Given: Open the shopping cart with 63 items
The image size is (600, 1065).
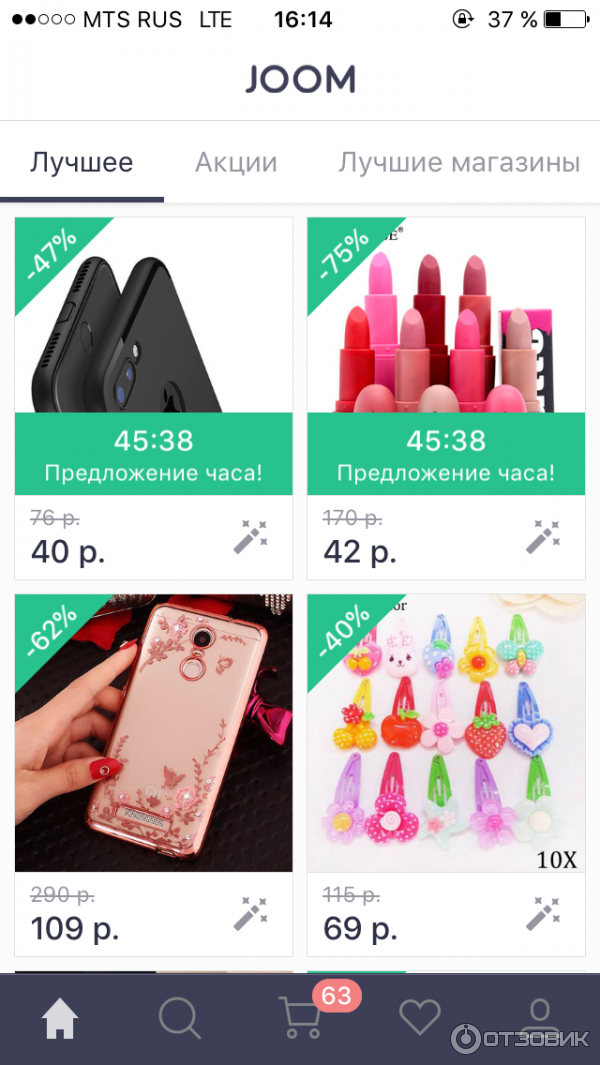Looking at the screenshot, I should pos(302,1018).
